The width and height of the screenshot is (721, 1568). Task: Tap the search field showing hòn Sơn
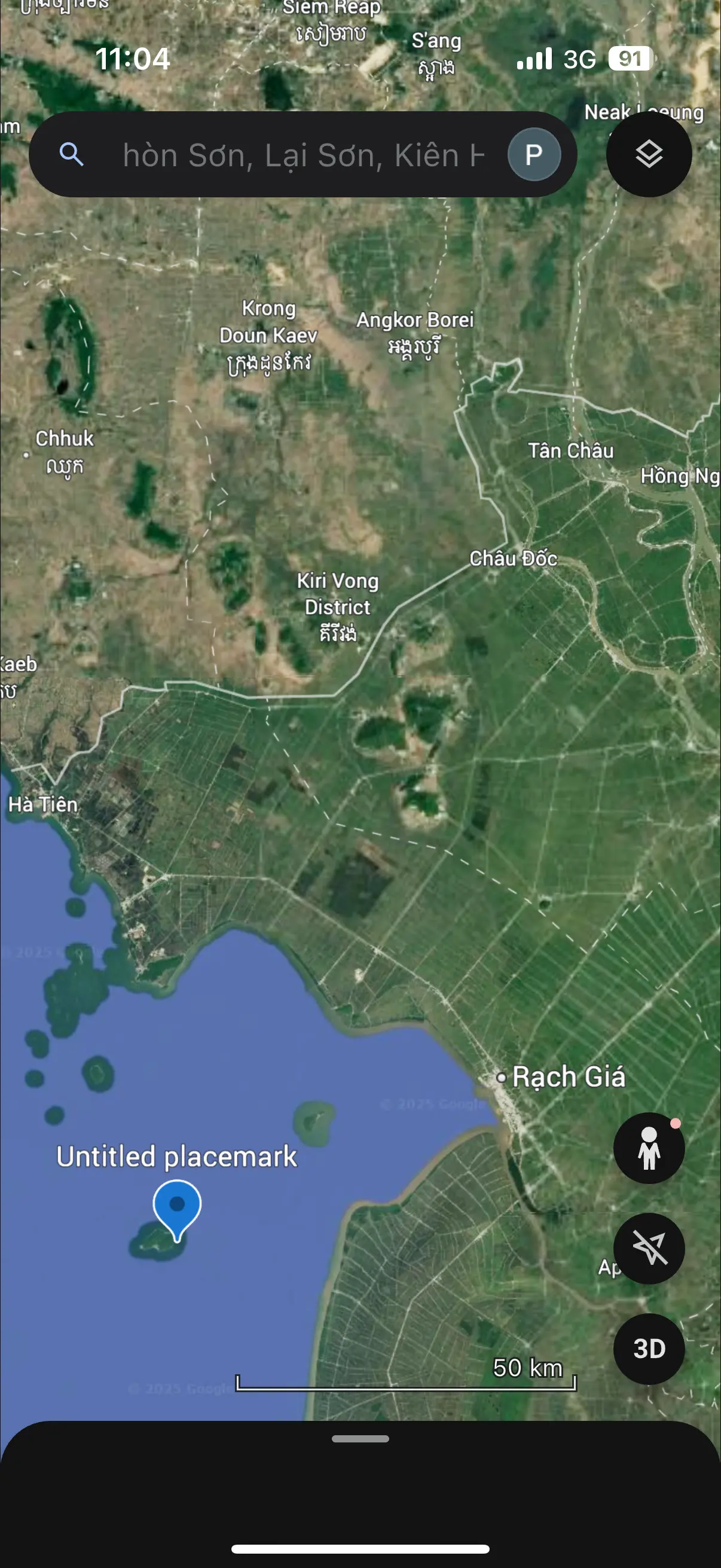click(x=303, y=155)
